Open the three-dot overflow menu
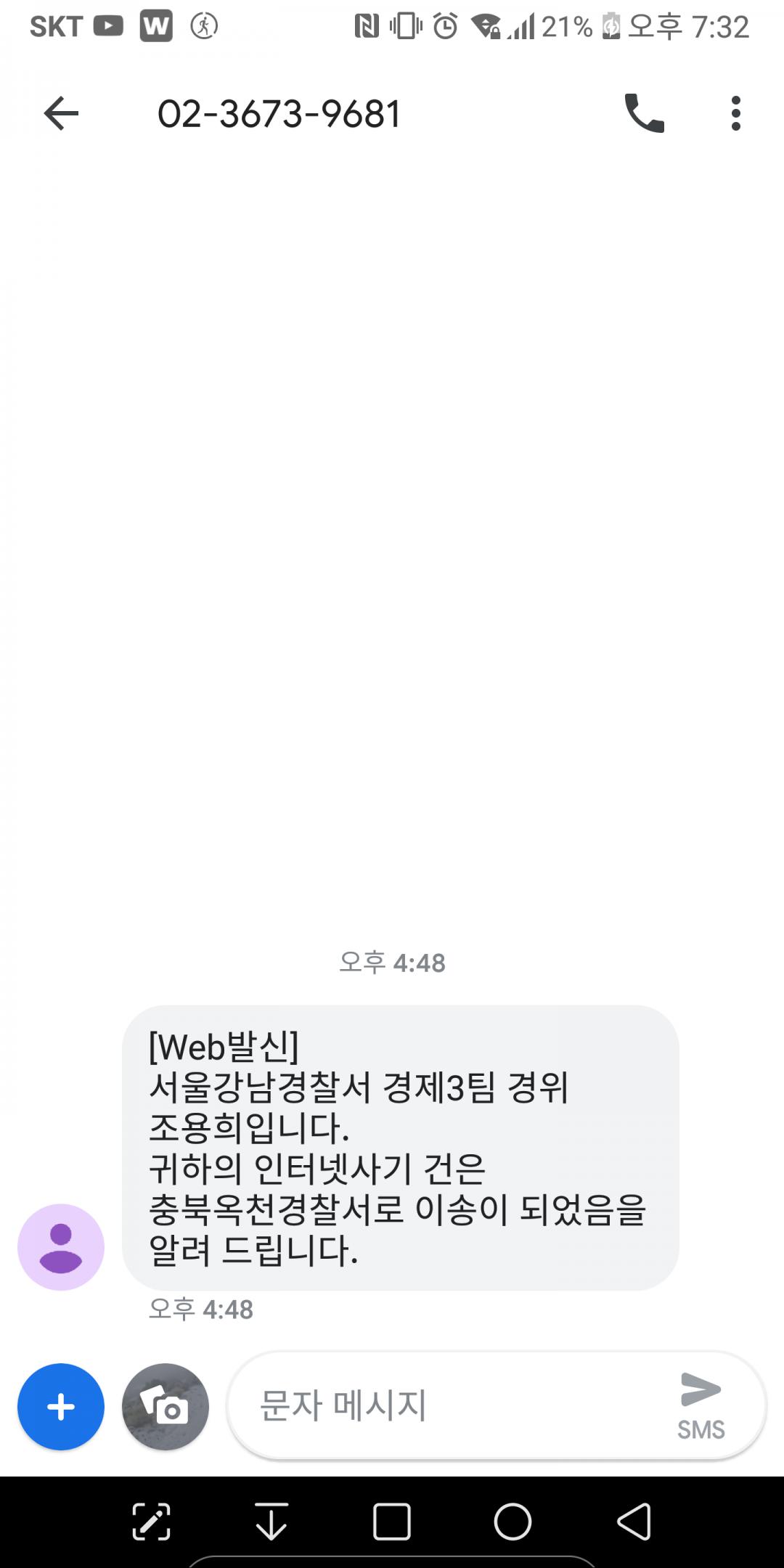This screenshot has height=1568, width=784. pyautogui.click(x=735, y=114)
